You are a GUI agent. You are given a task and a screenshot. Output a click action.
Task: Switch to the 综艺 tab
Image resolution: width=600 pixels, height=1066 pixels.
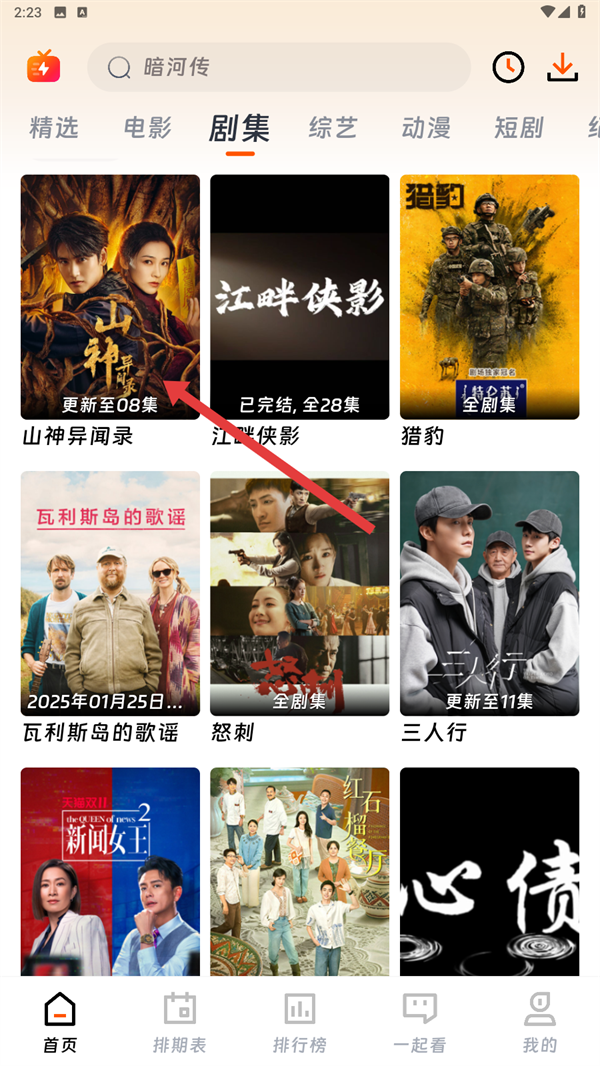pos(332,128)
